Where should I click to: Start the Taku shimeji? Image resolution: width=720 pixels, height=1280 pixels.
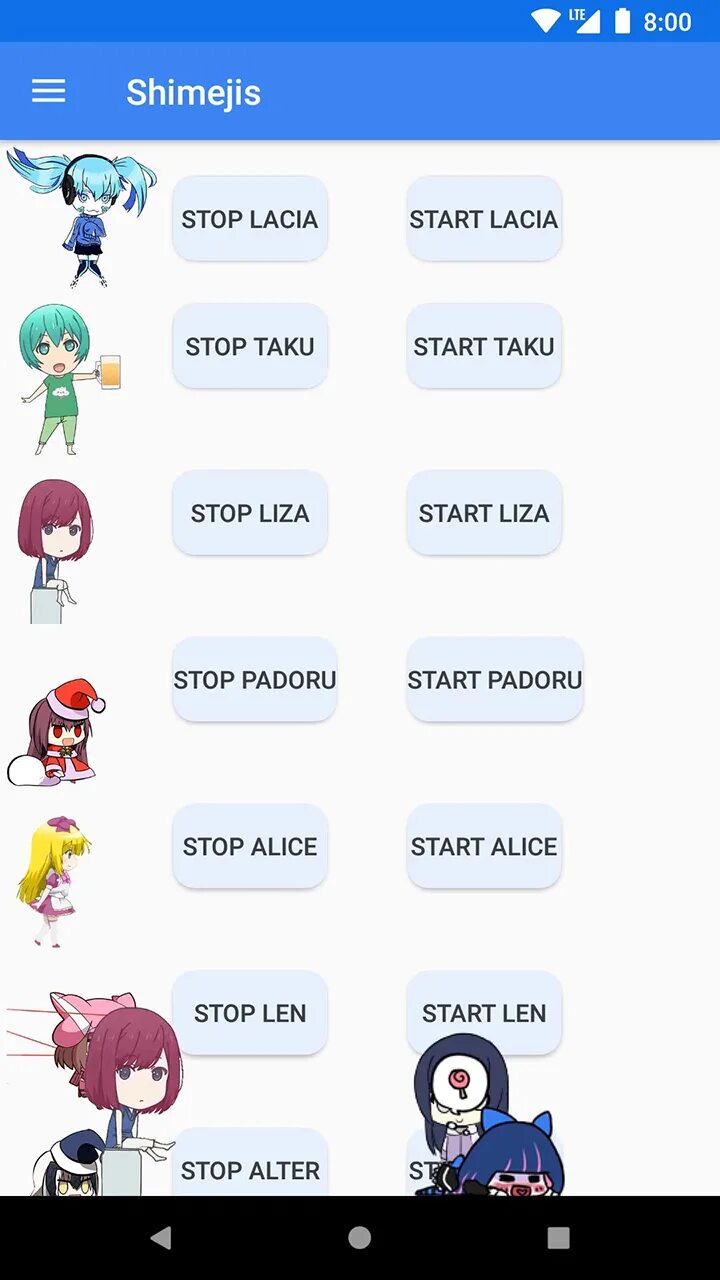pyautogui.click(x=483, y=346)
